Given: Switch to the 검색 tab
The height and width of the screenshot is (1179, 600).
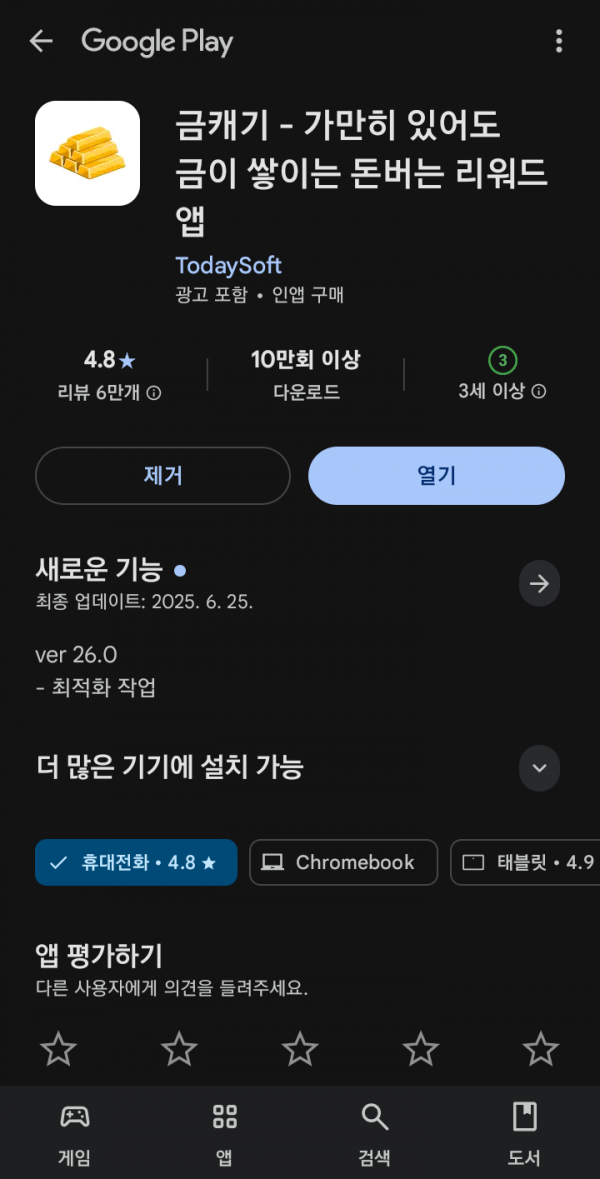Looking at the screenshot, I should tap(374, 1133).
